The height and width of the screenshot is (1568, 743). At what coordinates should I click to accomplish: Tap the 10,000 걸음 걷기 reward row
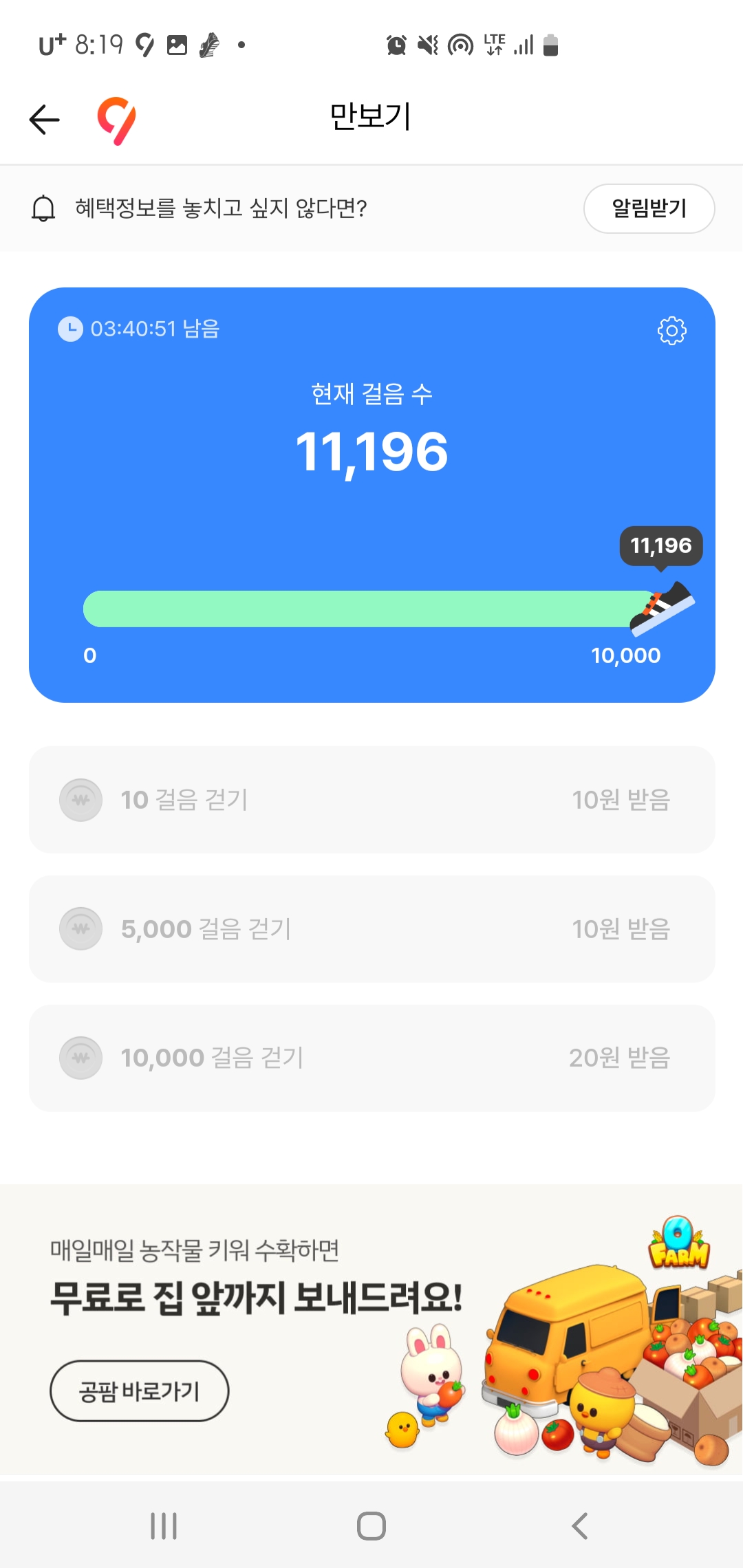(371, 1058)
